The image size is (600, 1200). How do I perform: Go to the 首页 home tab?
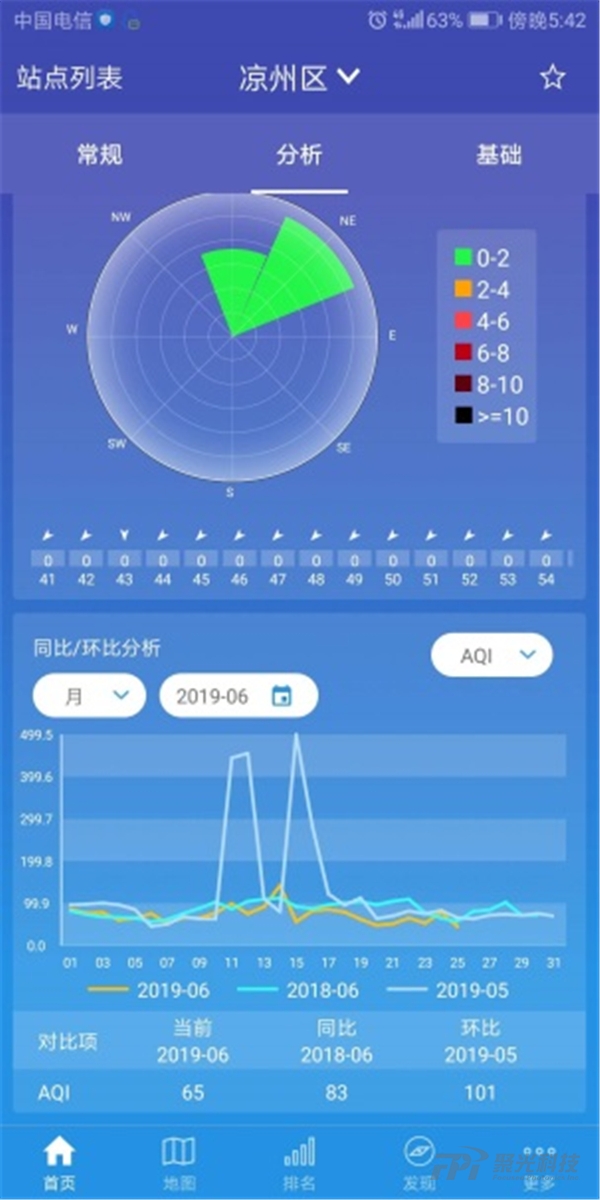coord(59,1163)
